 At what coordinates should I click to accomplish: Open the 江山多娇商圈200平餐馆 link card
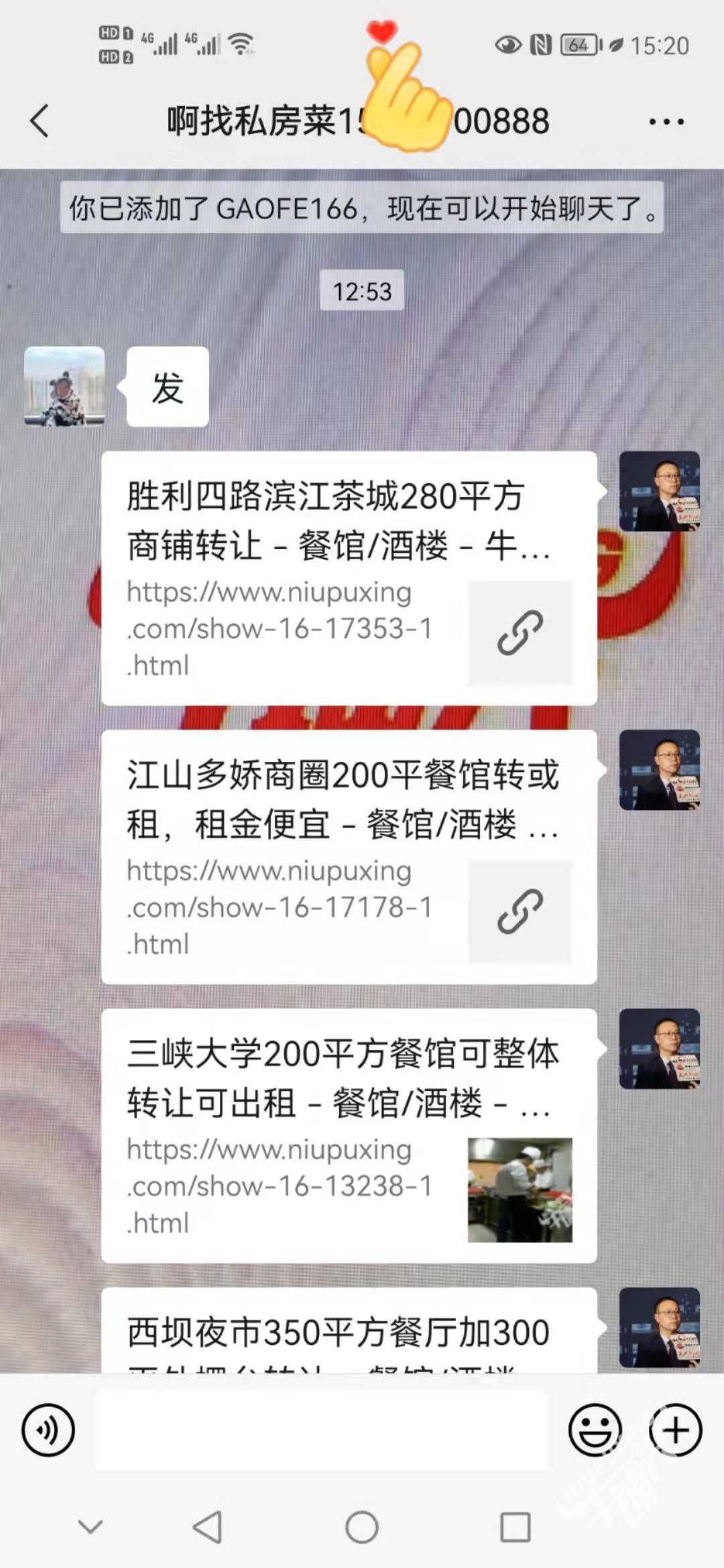(x=349, y=856)
